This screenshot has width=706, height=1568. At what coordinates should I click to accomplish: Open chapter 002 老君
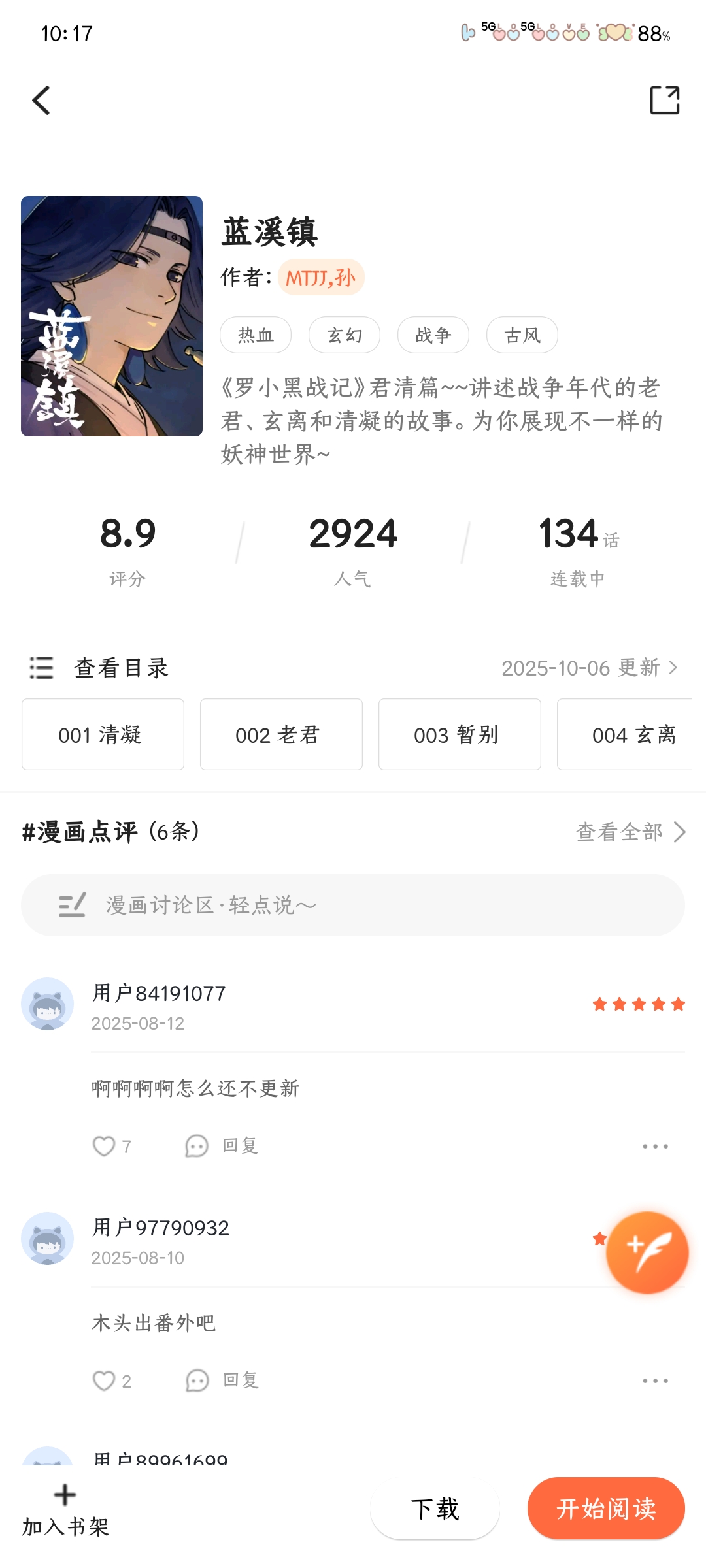coord(280,734)
